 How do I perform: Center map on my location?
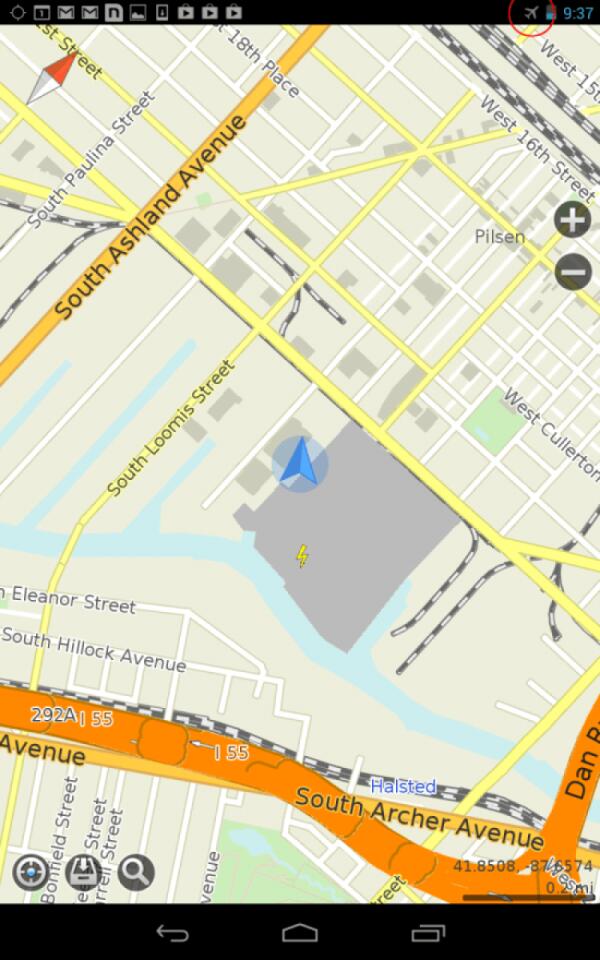(x=30, y=872)
